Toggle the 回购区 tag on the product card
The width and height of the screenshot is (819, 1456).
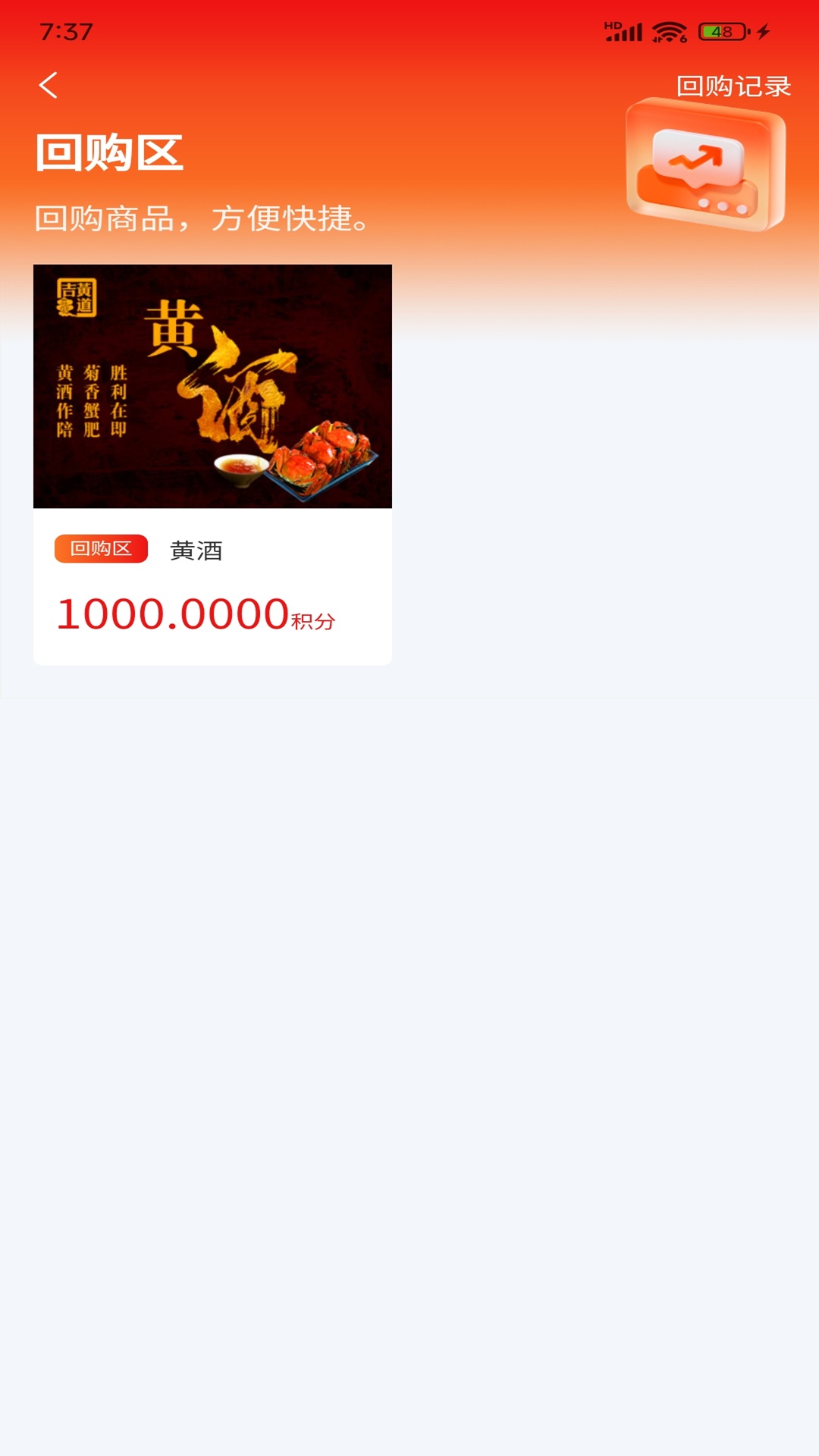(x=101, y=549)
